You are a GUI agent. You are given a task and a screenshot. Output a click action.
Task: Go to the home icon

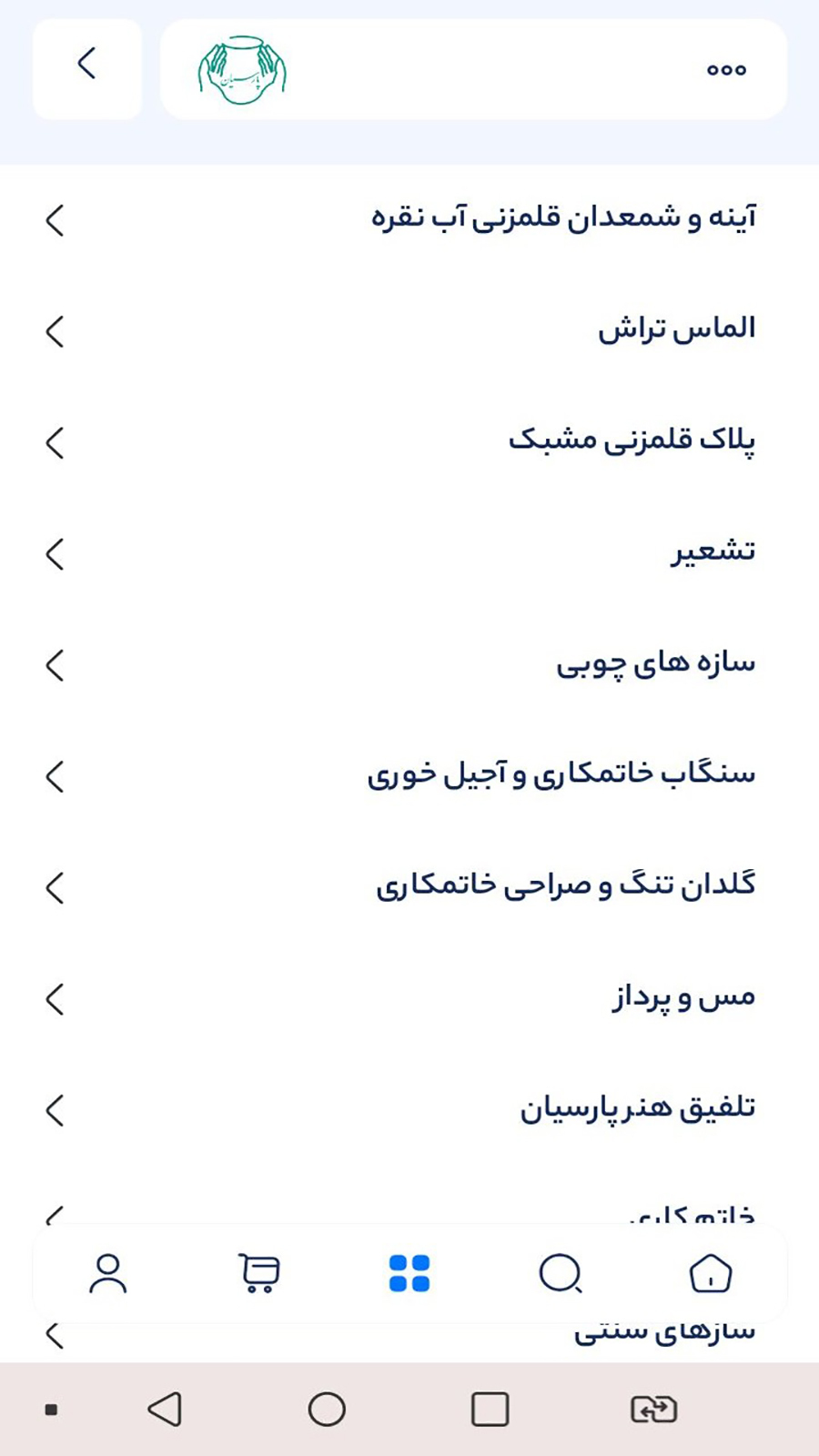click(711, 1275)
